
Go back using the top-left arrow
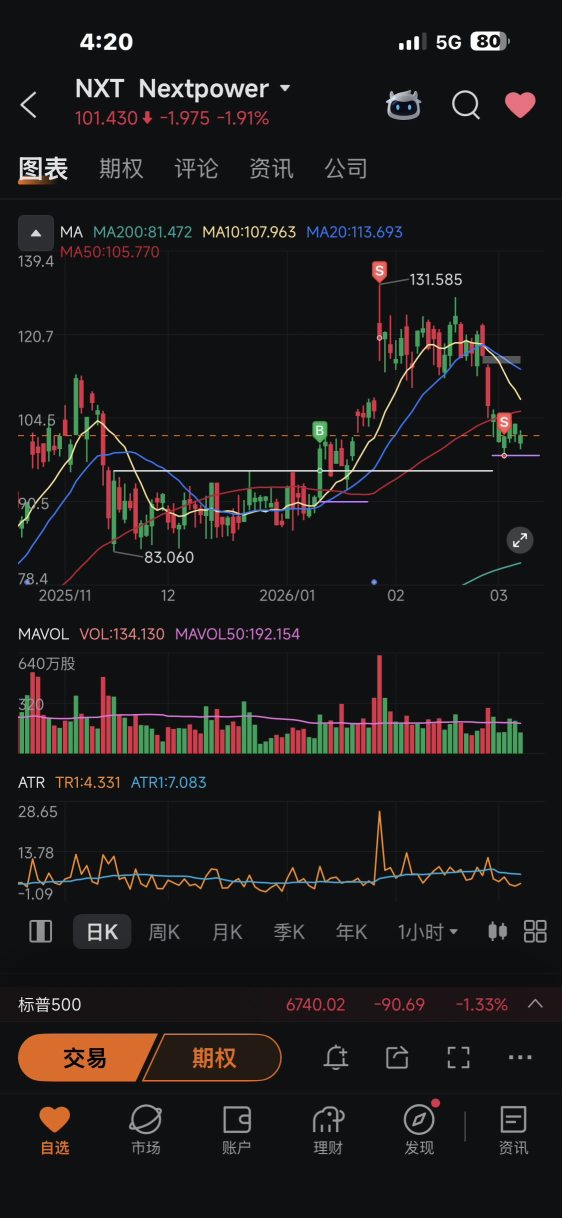(29, 104)
